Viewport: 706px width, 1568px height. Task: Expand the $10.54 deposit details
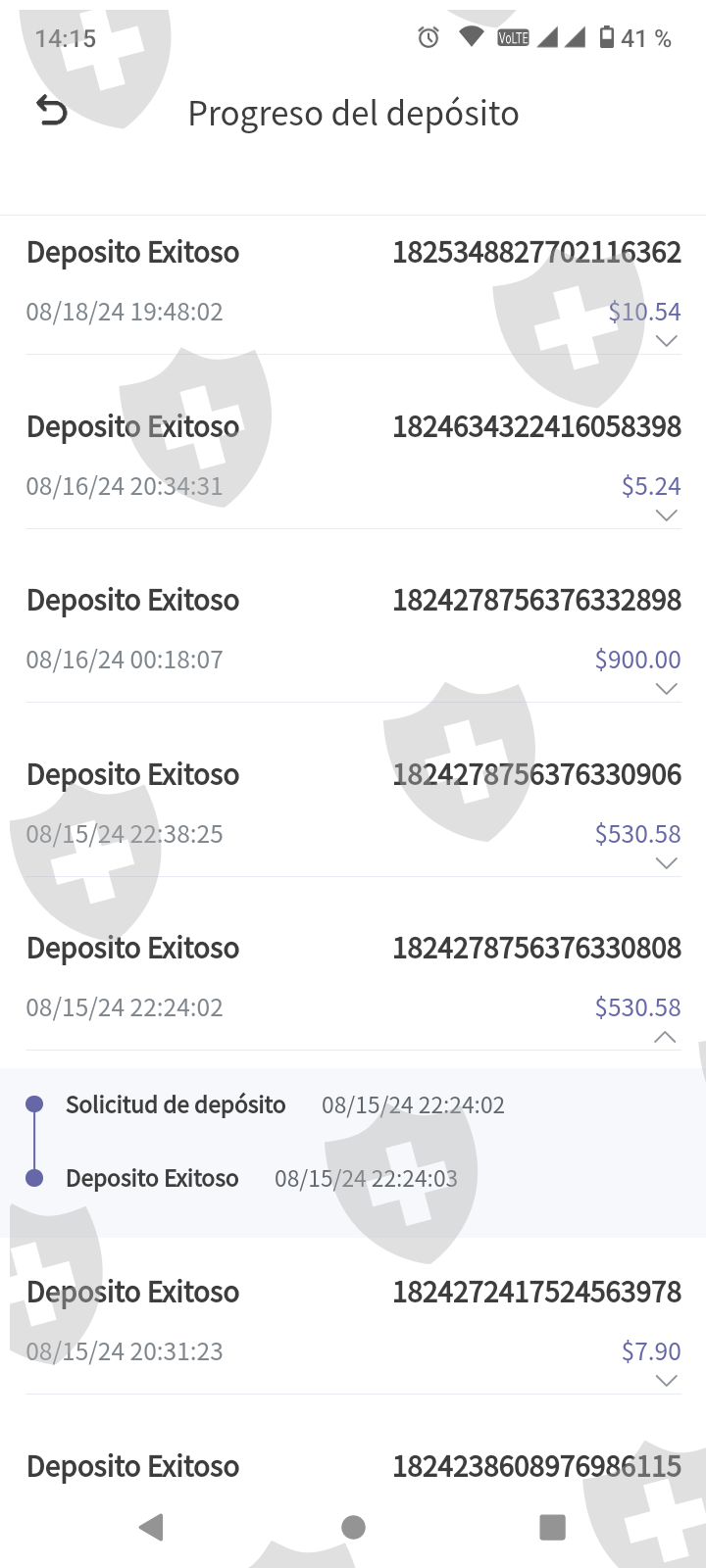(666, 341)
